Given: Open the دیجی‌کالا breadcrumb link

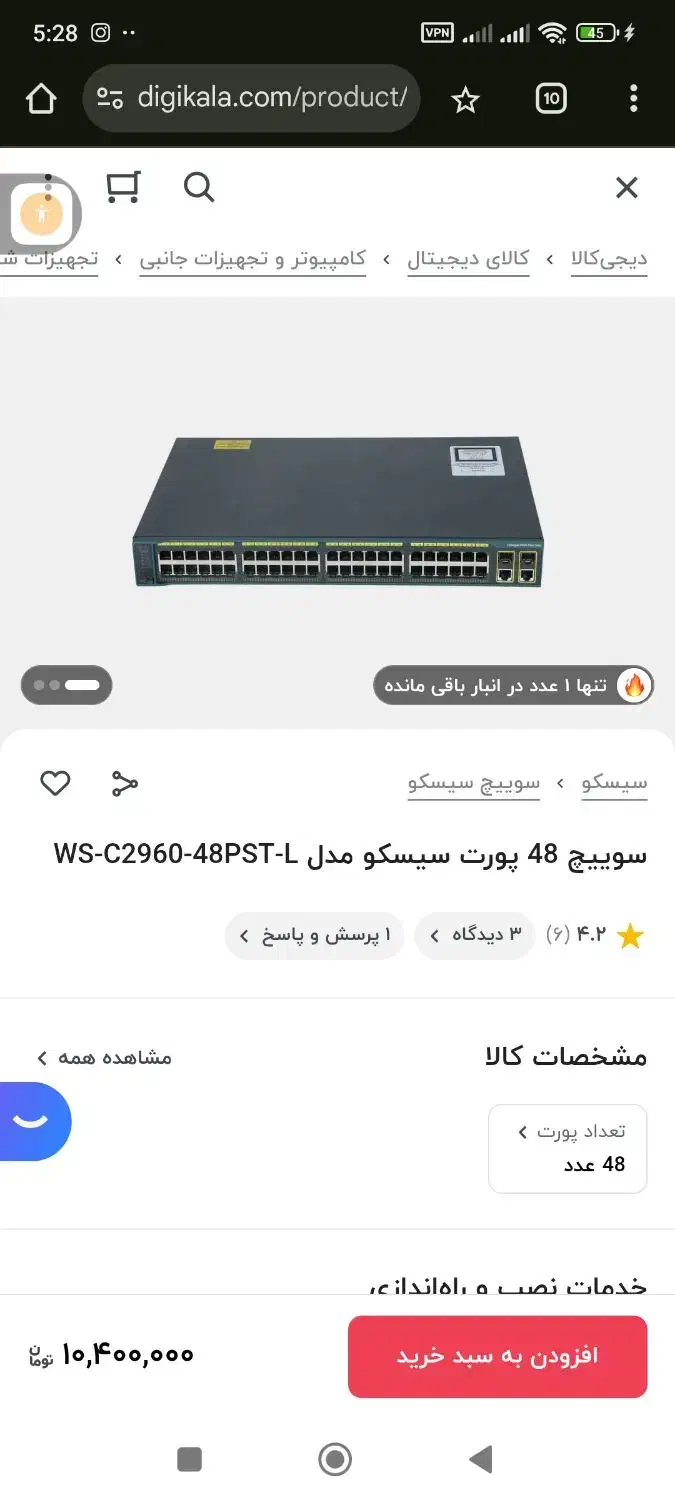Looking at the screenshot, I should [609, 259].
